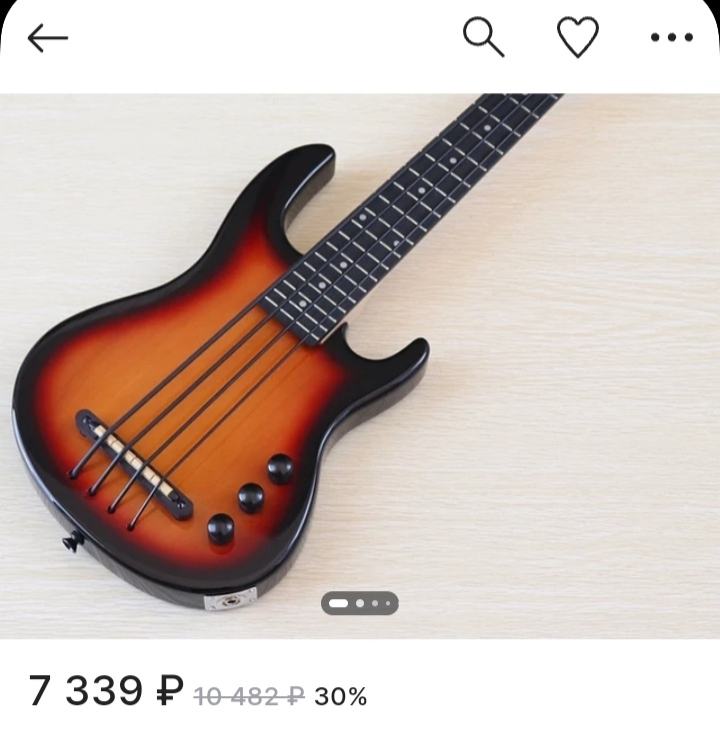Viewport: 720px width, 739px height.
Task: Add this bass guitar to favorites
Action: pyautogui.click(x=577, y=37)
